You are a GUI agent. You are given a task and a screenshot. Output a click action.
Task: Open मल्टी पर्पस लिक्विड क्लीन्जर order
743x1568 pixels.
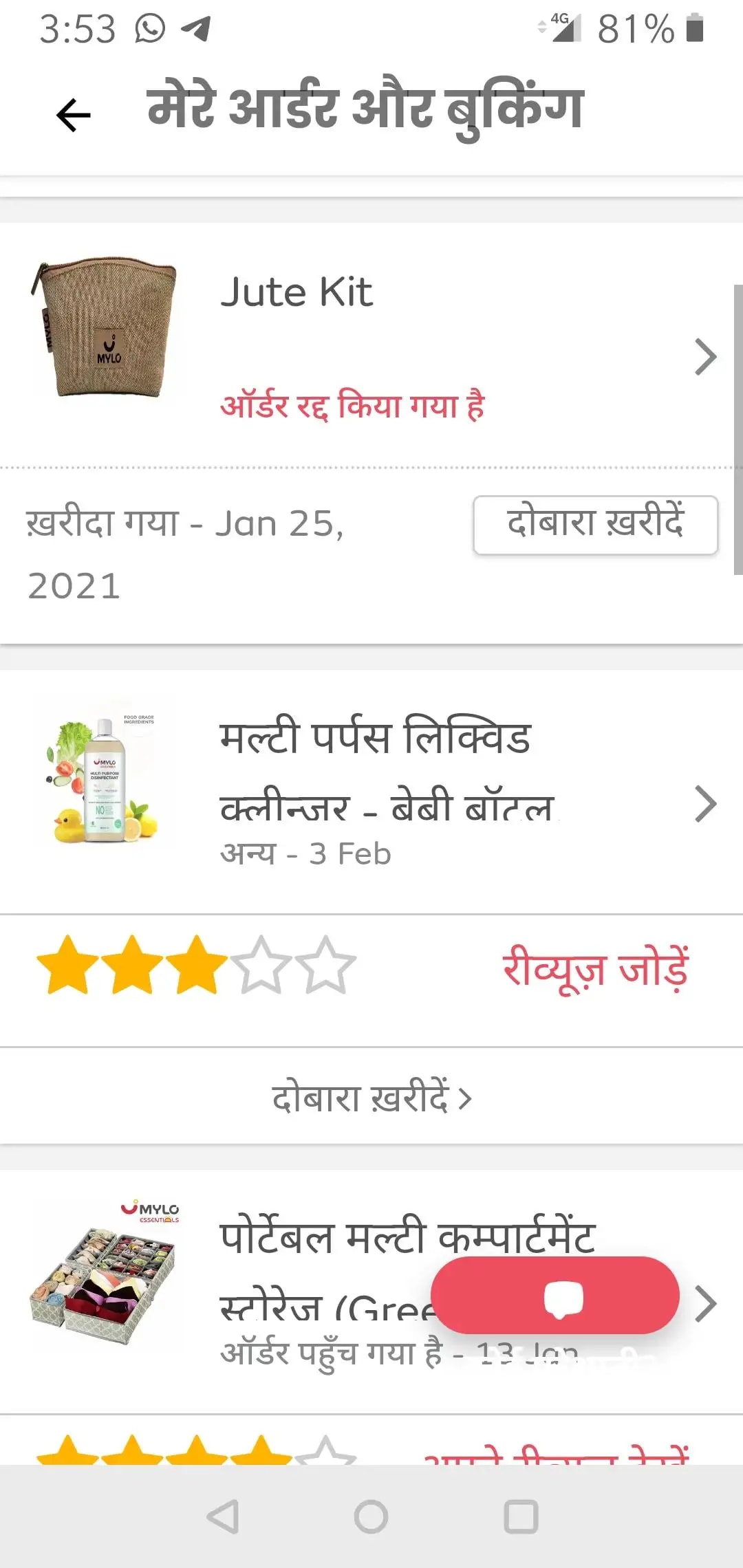(x=371, y=791)
